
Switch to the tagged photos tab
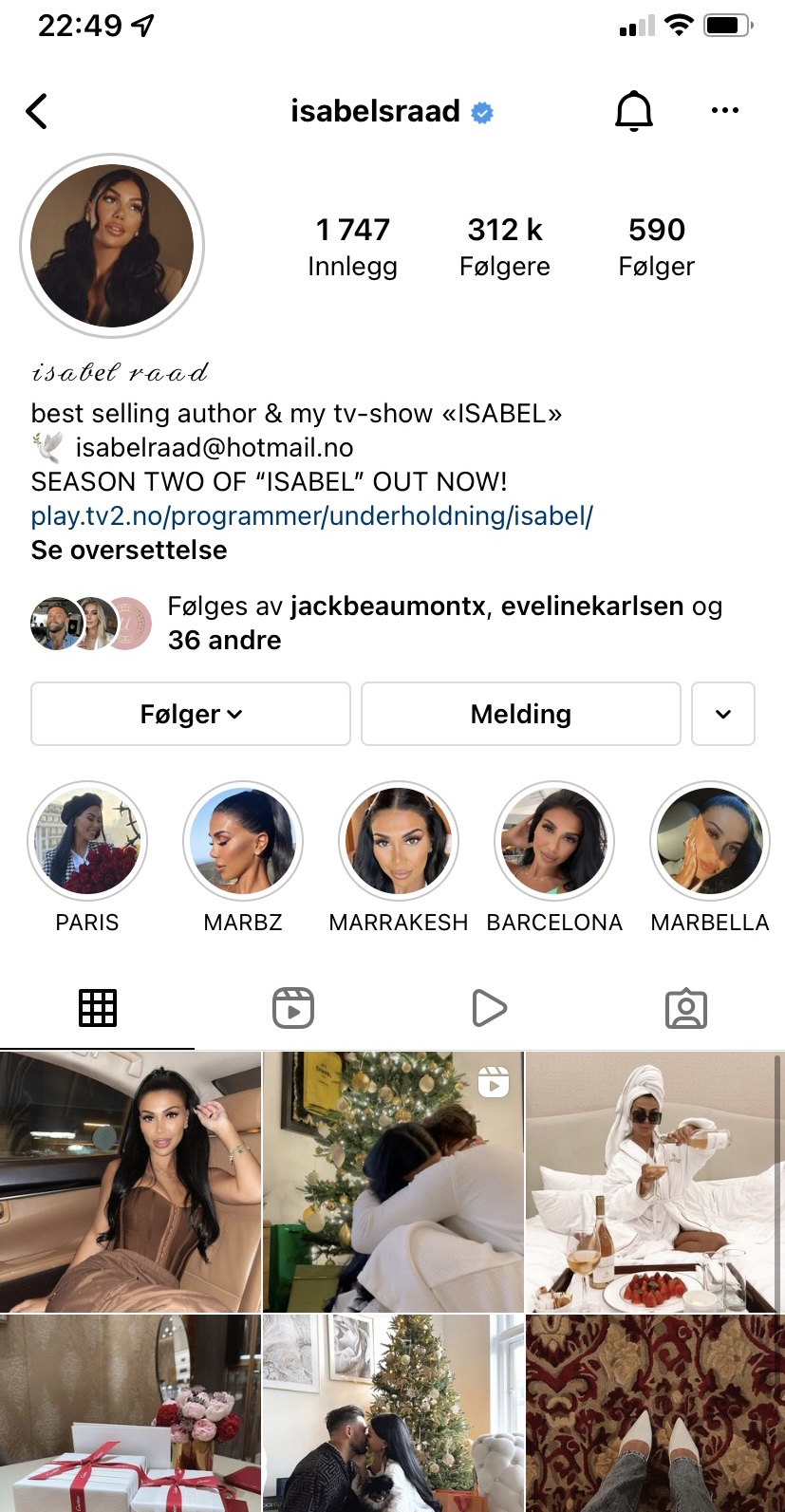(x=686, y=1008)
